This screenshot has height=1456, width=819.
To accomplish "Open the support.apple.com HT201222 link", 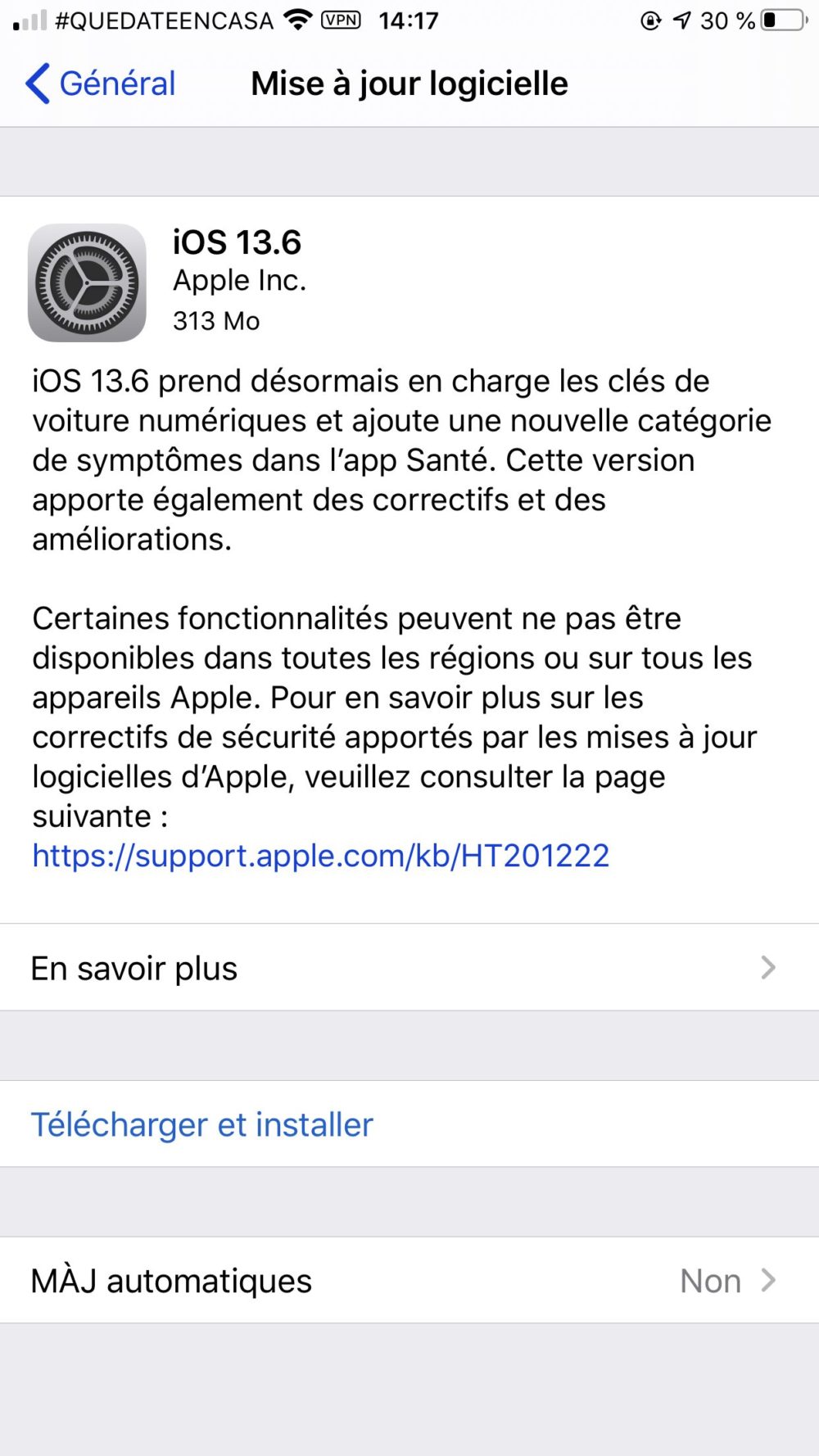I will tap(320, 856).
